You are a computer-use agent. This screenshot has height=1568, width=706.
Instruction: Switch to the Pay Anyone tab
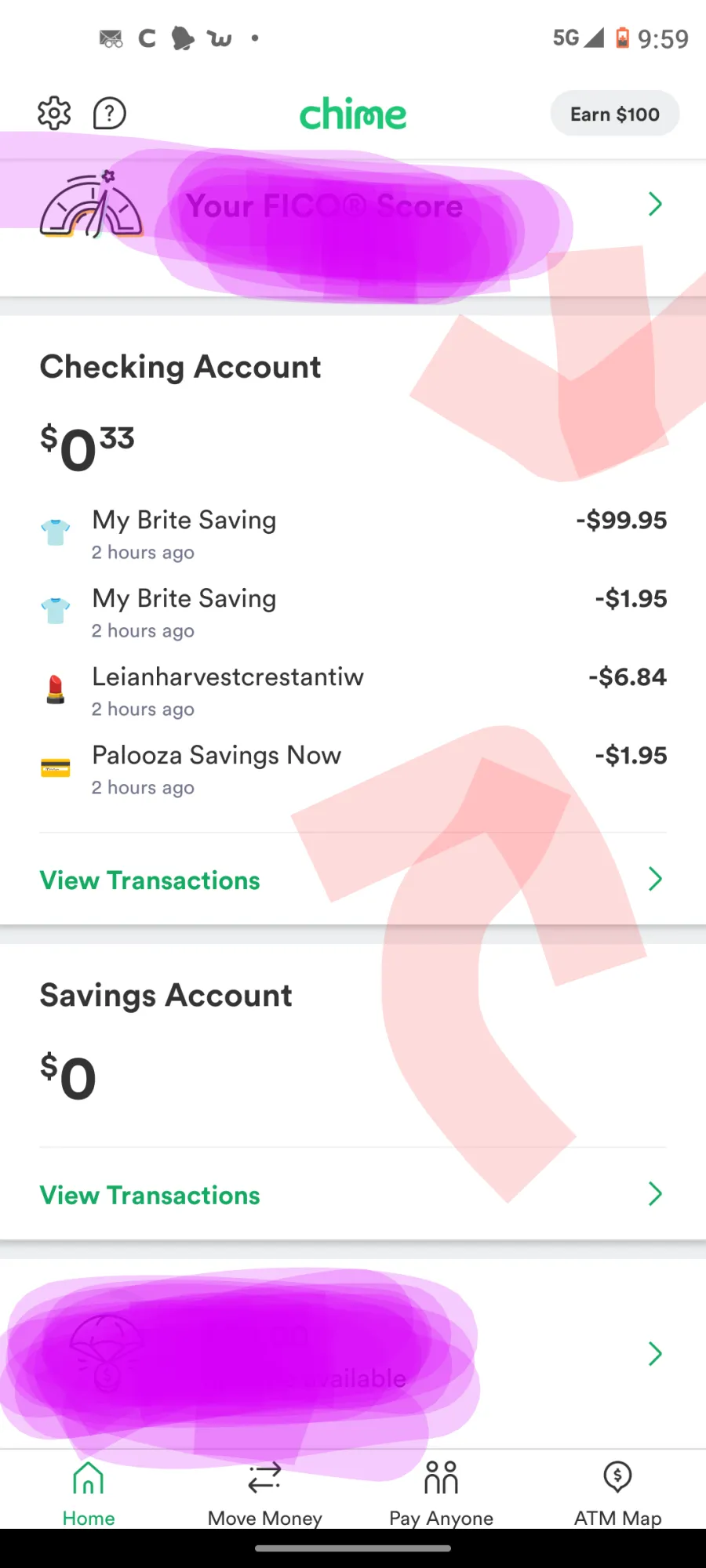[442, 1494]
